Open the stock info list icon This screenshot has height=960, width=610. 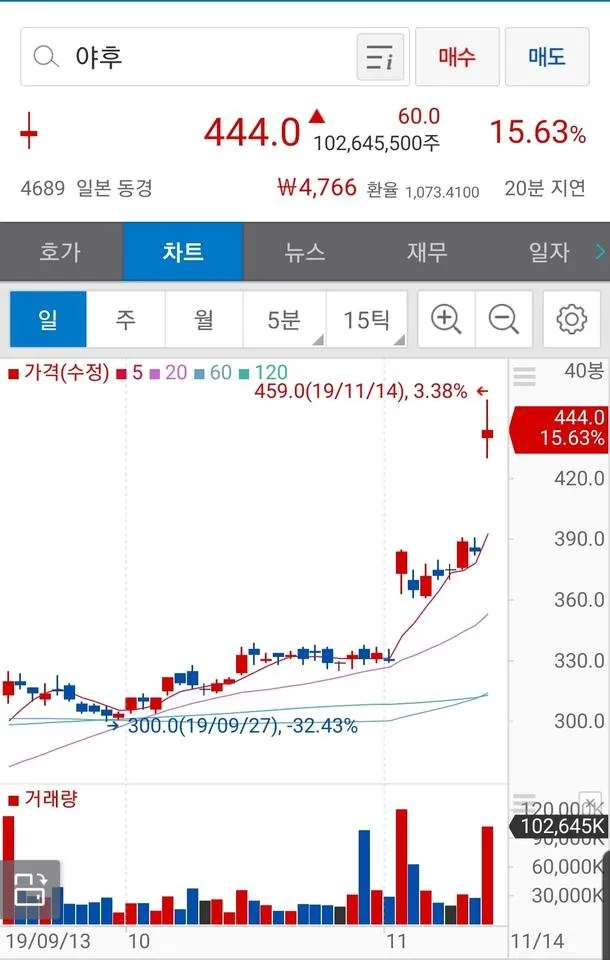pyautogui.click(x=380, y=57)
